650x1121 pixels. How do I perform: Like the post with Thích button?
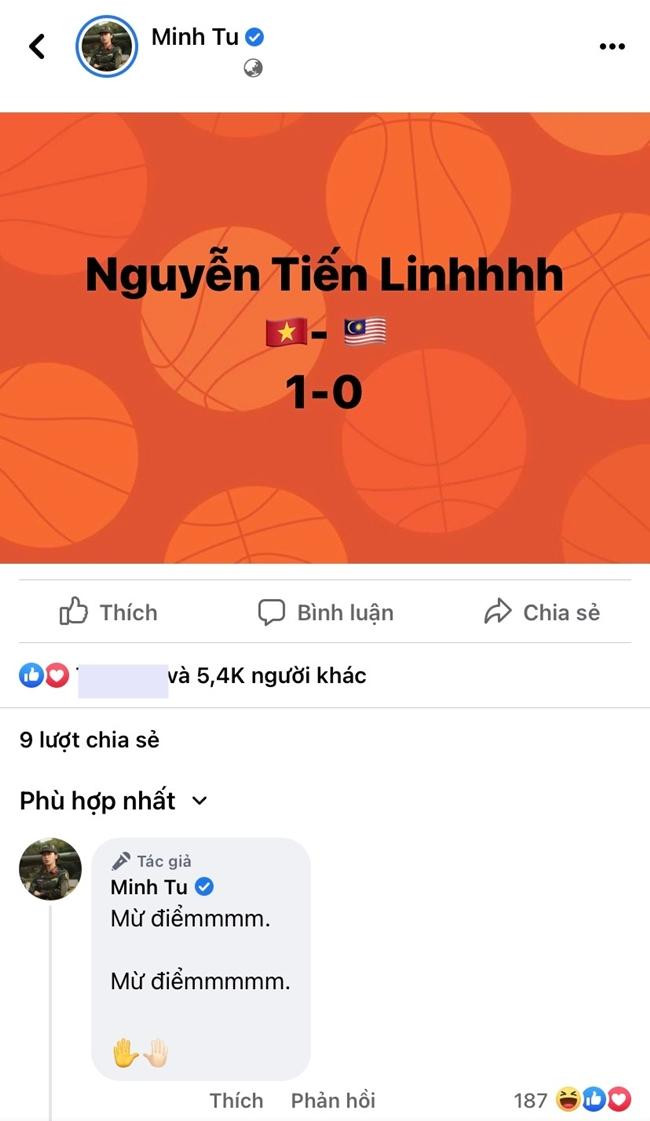pos(108,612)
